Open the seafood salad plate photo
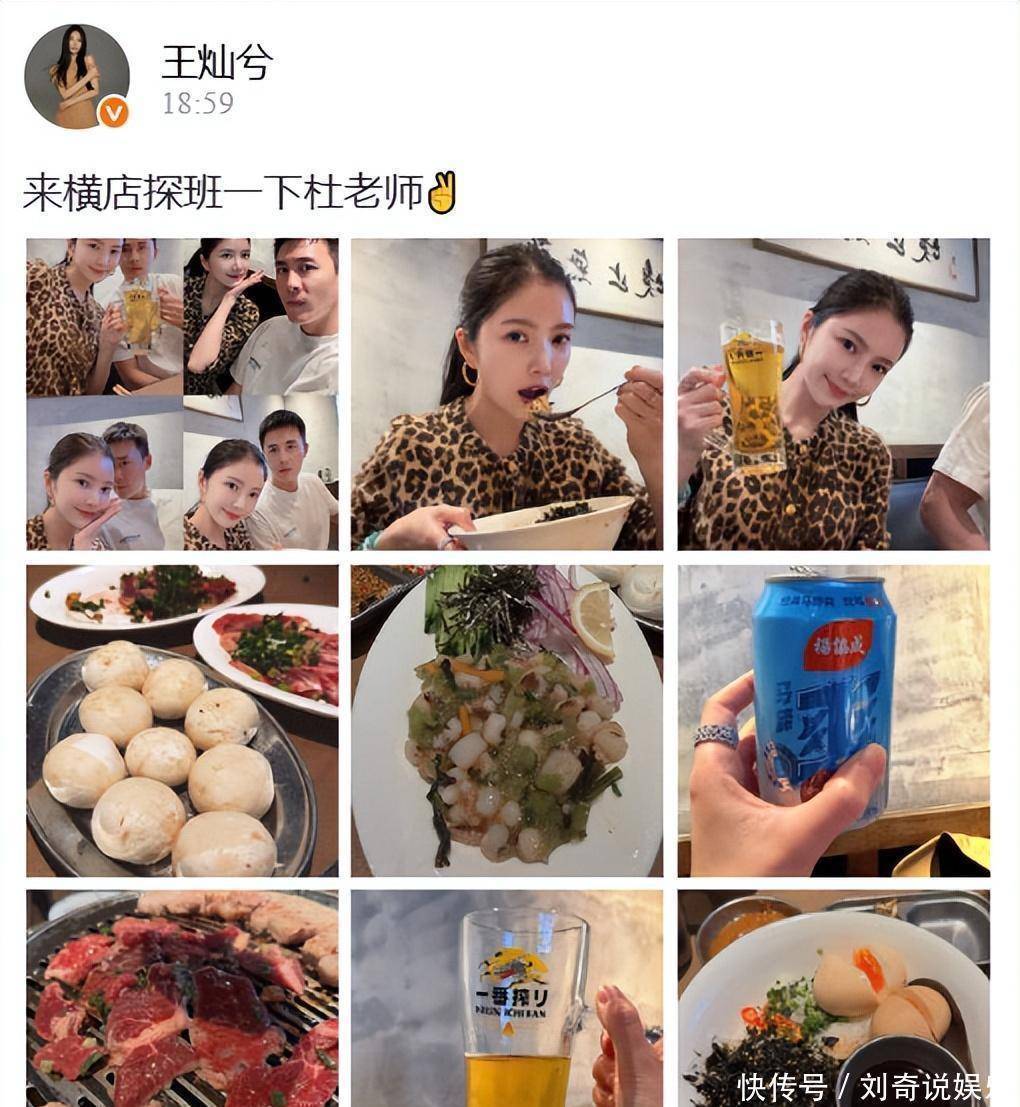Screen dimensions: 1020x1107 click(x=507, y=721)
